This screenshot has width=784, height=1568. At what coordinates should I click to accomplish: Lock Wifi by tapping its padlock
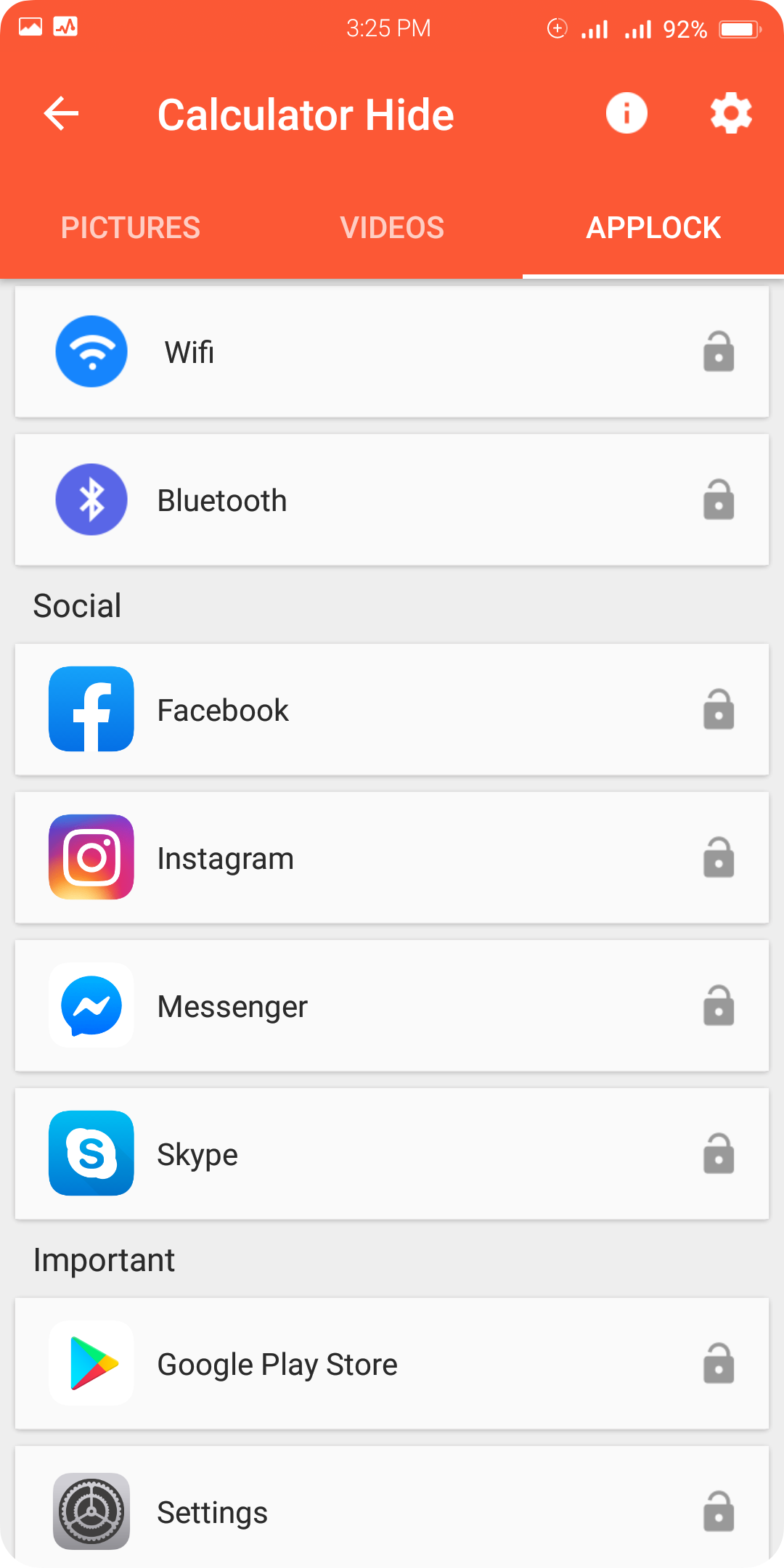pos(719,351)
